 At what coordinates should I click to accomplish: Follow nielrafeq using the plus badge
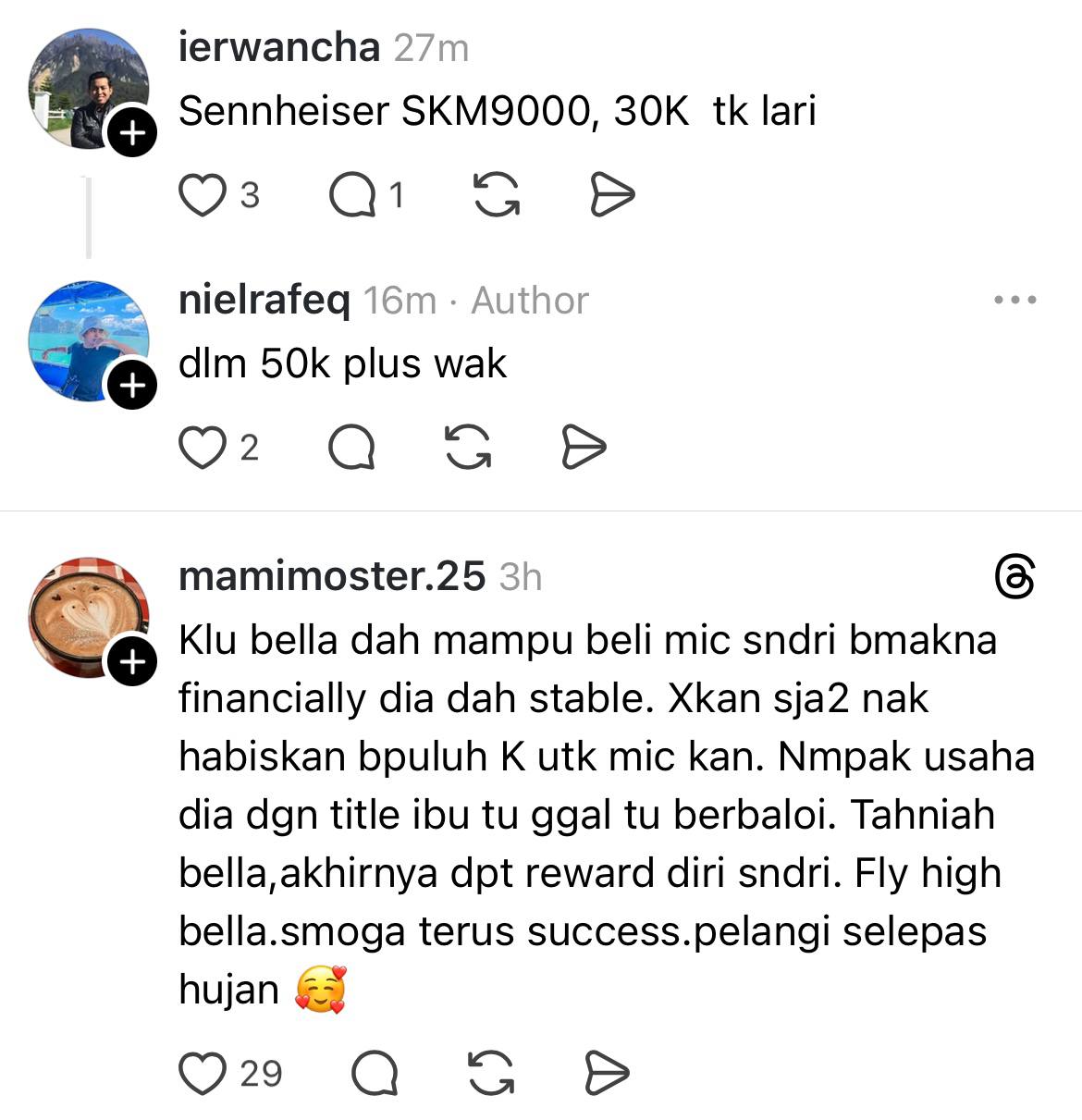(132, 386)
